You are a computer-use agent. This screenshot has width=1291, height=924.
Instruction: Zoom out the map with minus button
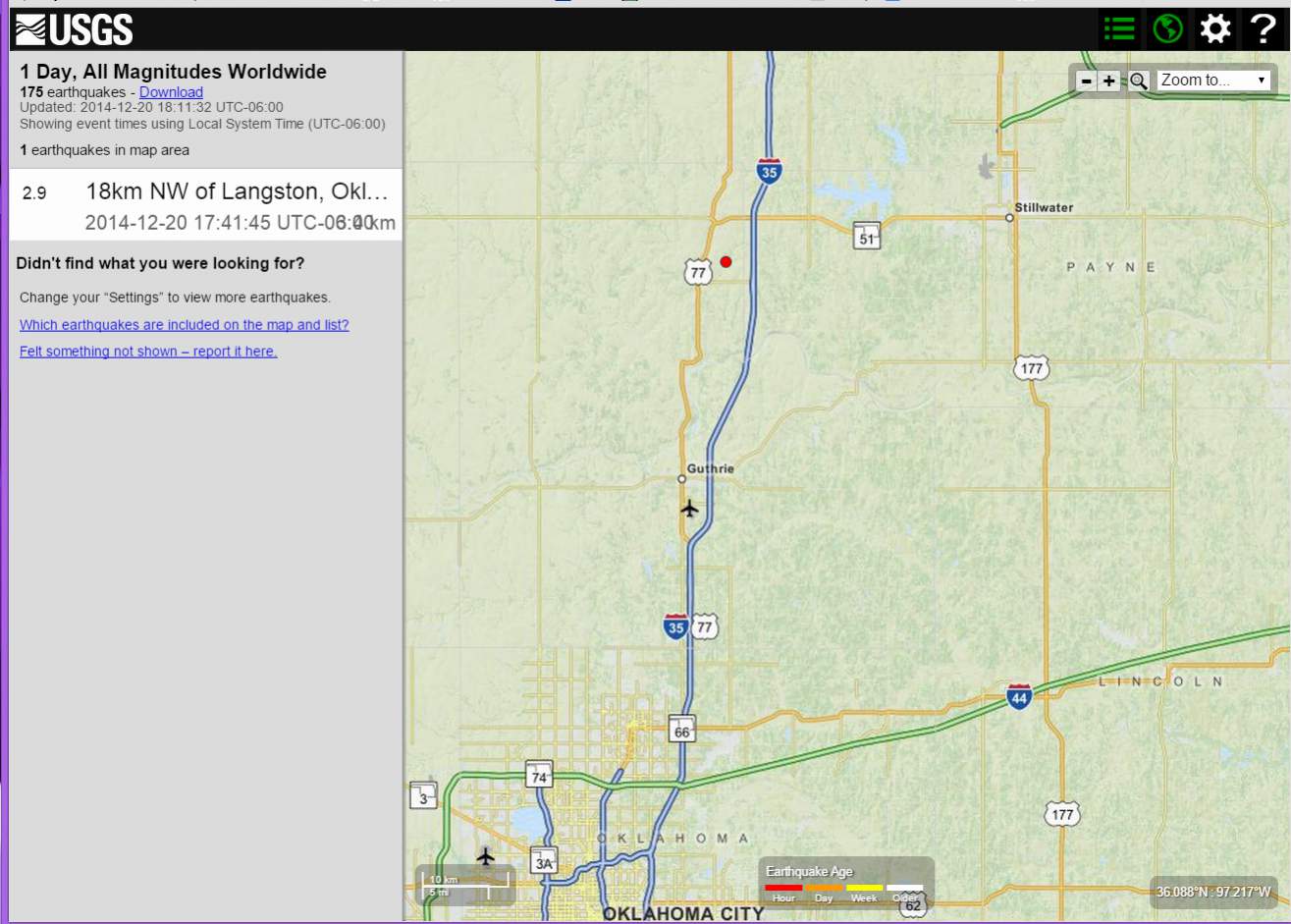point(1086,82)
